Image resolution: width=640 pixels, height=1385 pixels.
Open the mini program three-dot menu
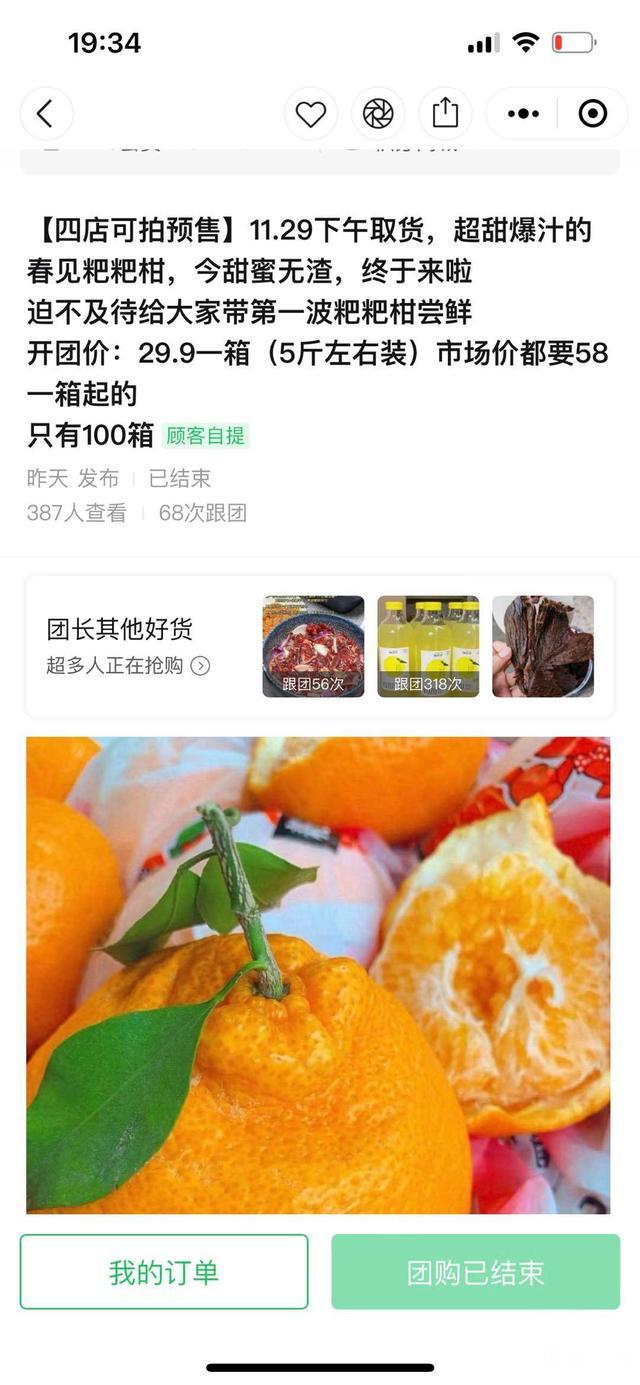pos(523,114)
